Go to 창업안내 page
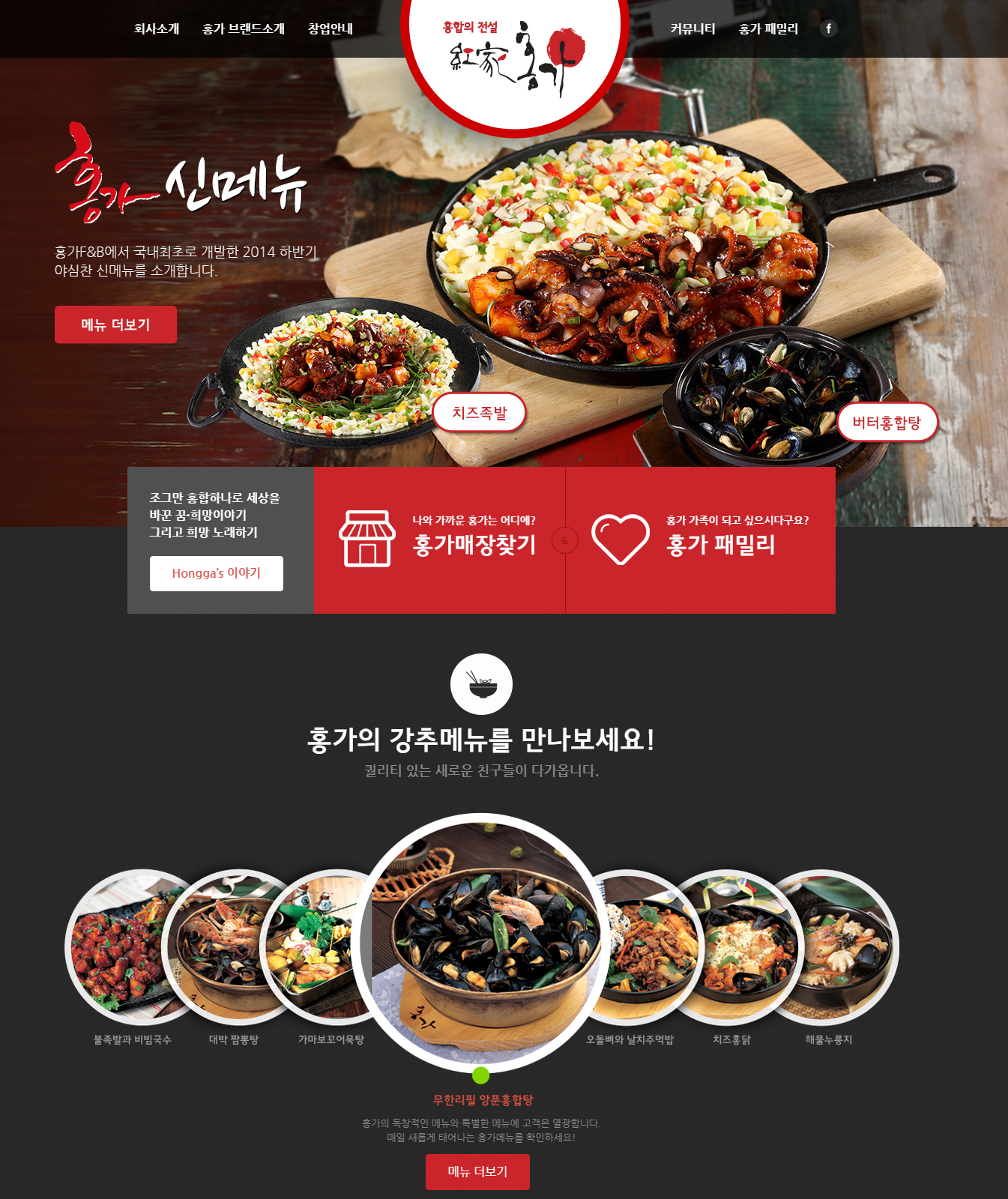The width and height of the screenshot is (1008, 1199). coord(331,28)
